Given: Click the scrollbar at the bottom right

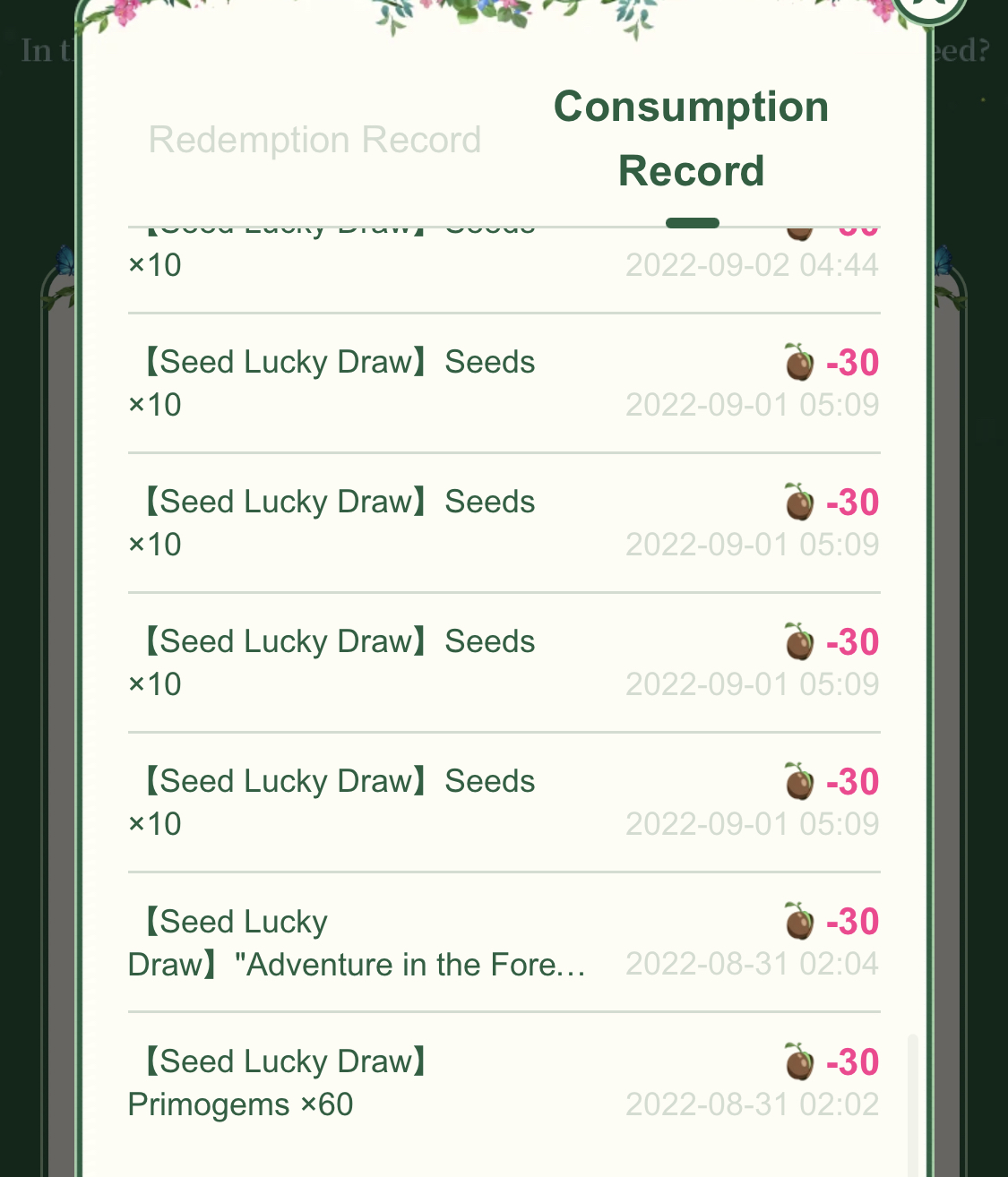Looking at the screenshot, I should [x=912, y=1102].
